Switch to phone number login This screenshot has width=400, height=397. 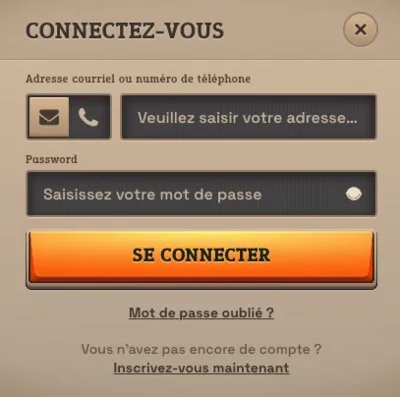pyautogui.click(x=89, y=117)
